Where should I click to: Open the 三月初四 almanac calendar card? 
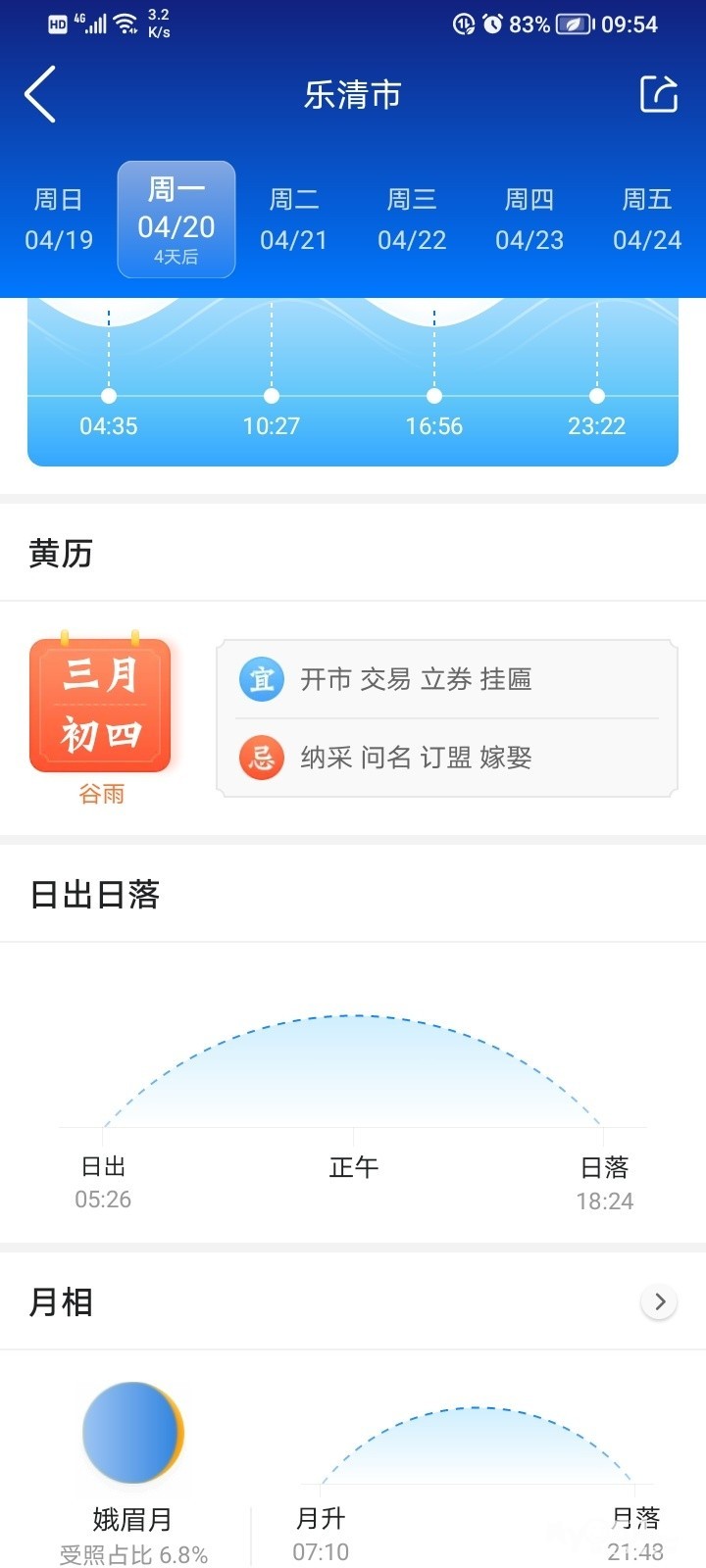tap(101, 706)
